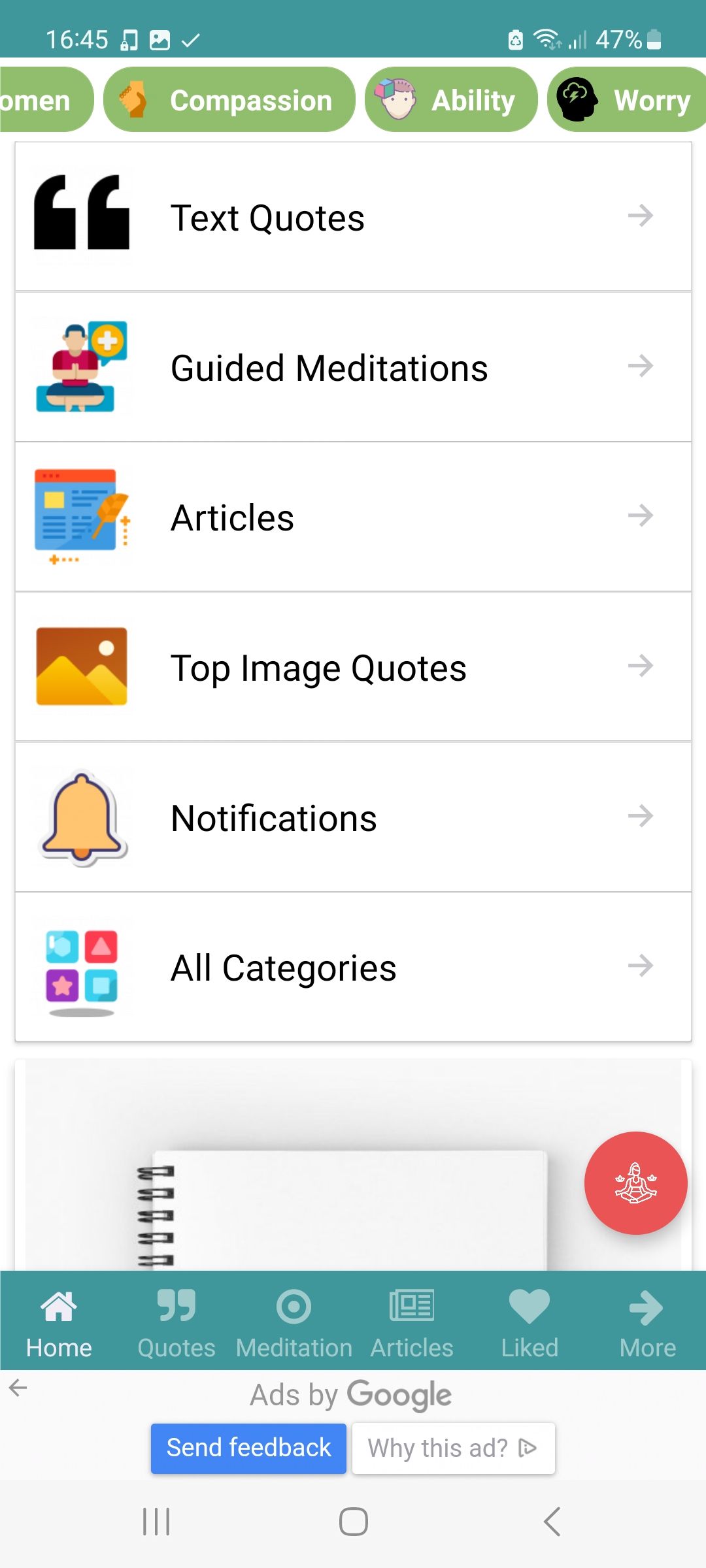Switch to the Quotes tab
Screen dimensions: 706x1568
tap(176, 1321)
